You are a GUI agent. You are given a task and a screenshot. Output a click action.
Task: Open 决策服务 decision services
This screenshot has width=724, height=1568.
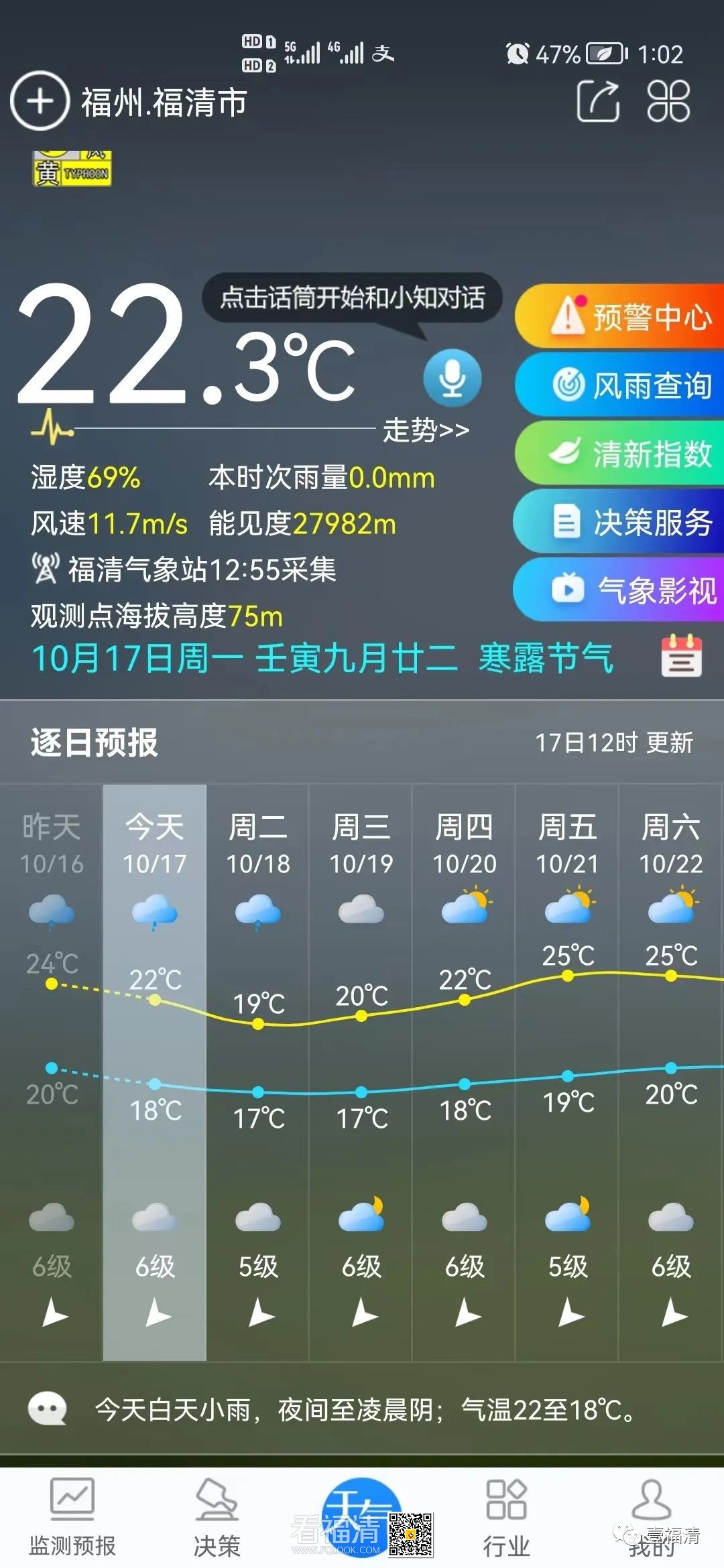pyautogui.click(x=620, y=522)
